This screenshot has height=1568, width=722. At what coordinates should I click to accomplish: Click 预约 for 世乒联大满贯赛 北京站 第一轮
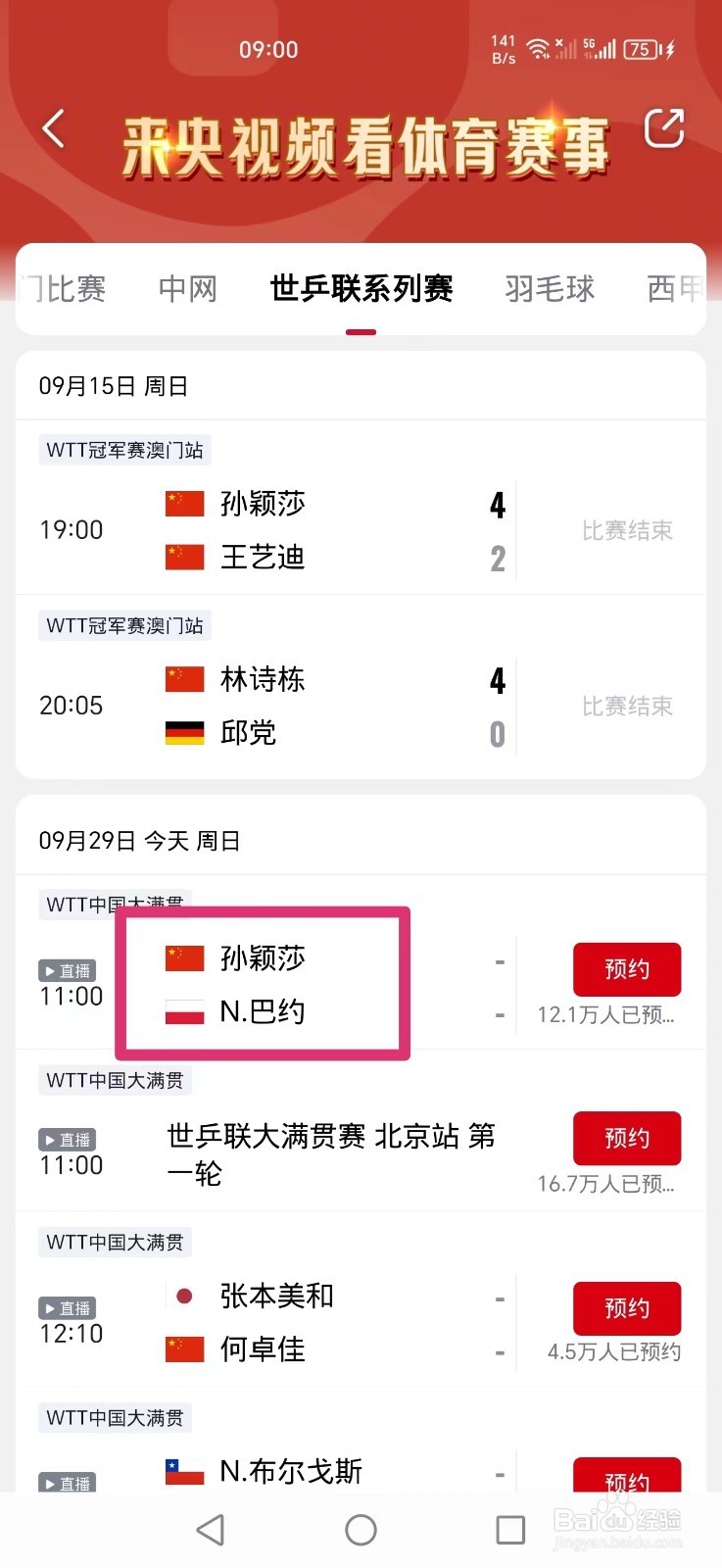[627, 1138]
